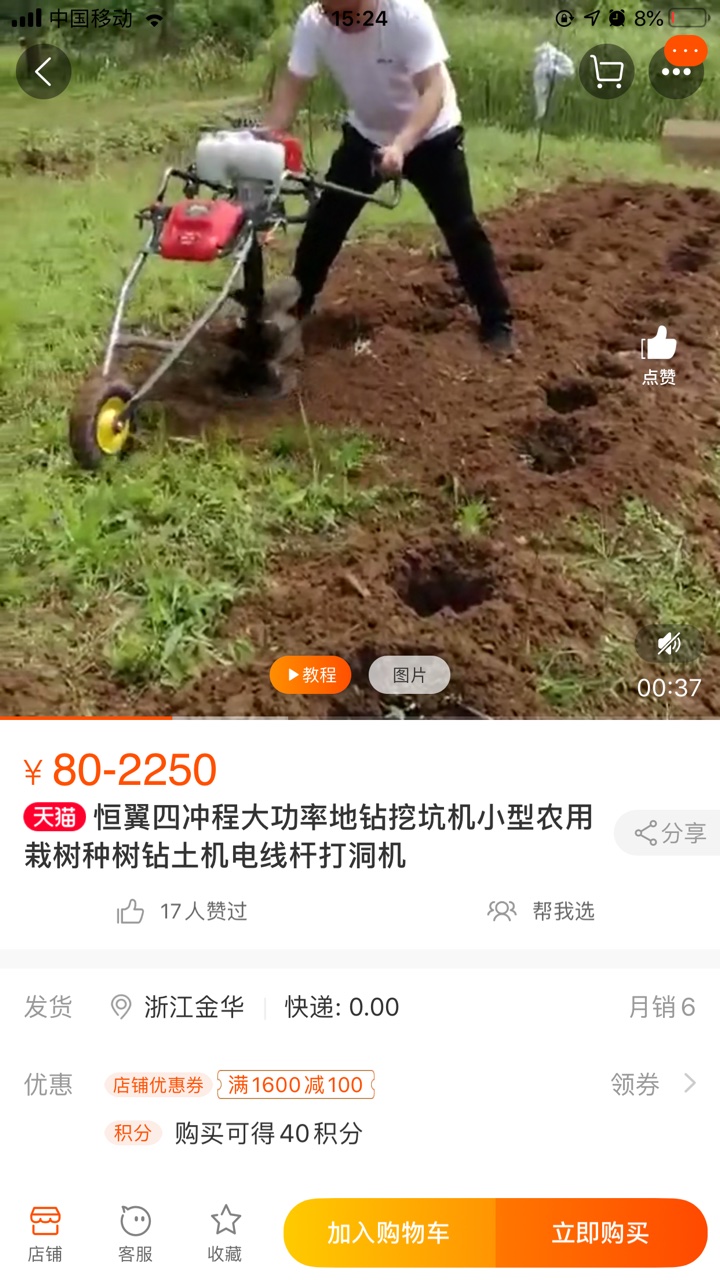Viewport: 720px width, 1280px height.
Task: Contact 客服 customer service
Action: click(x=135, y=1233)
